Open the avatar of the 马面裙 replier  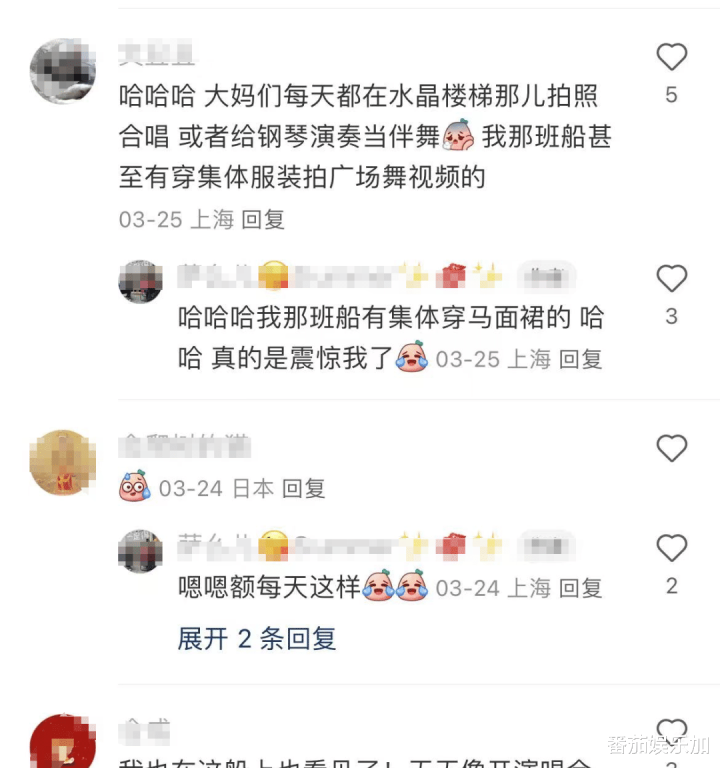141,282
